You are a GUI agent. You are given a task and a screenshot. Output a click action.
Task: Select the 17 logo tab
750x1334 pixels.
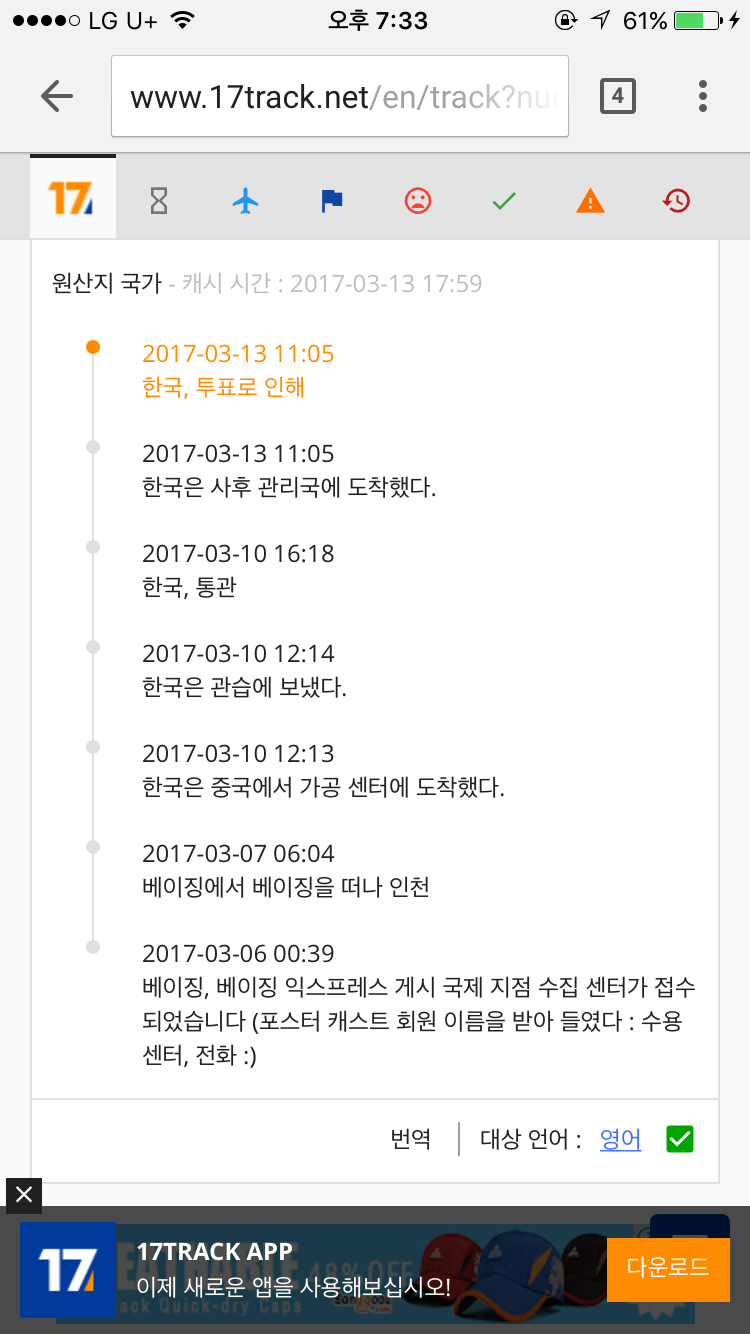coord(73,198)
